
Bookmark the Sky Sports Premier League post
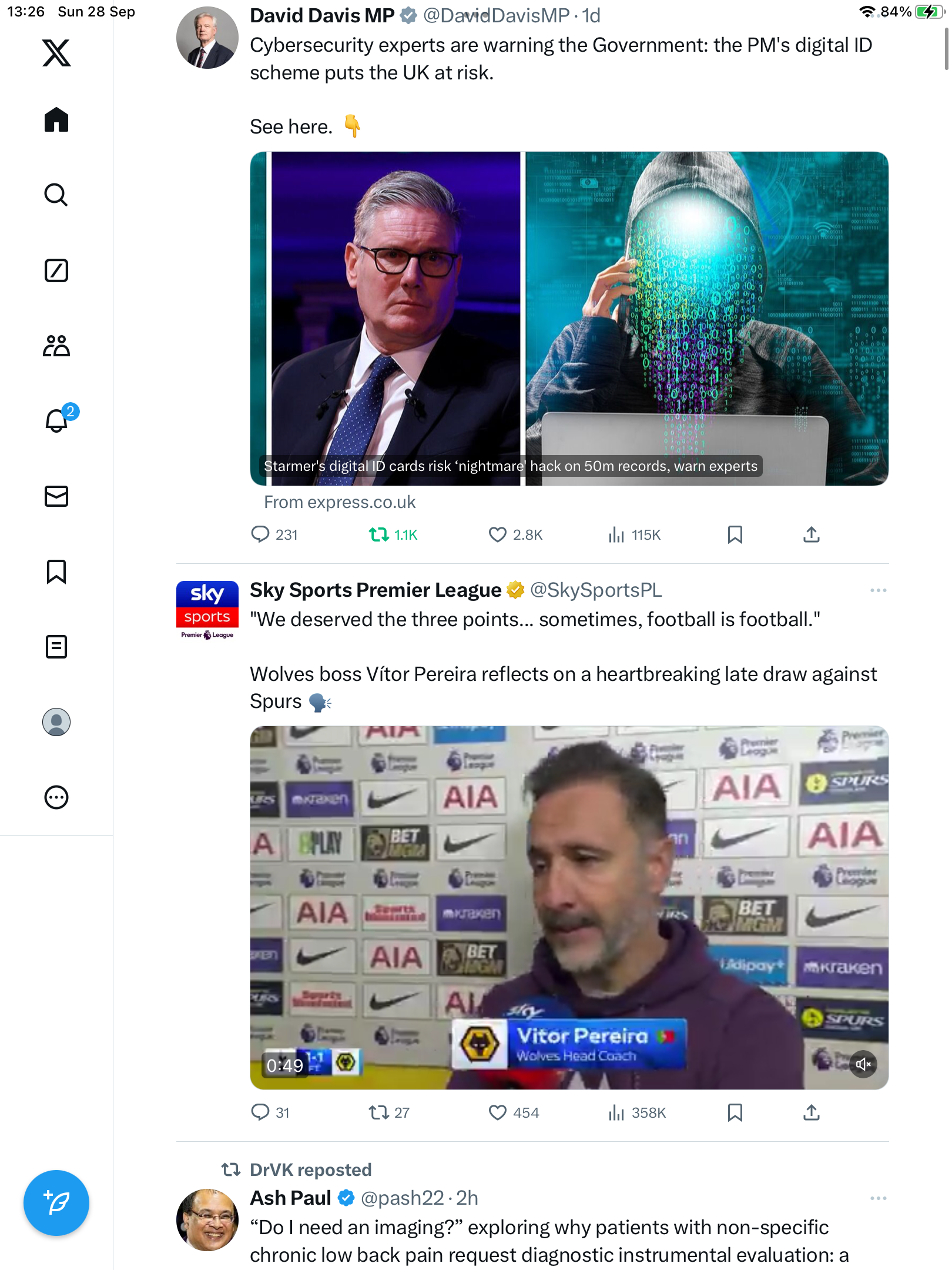(735, 1112)
